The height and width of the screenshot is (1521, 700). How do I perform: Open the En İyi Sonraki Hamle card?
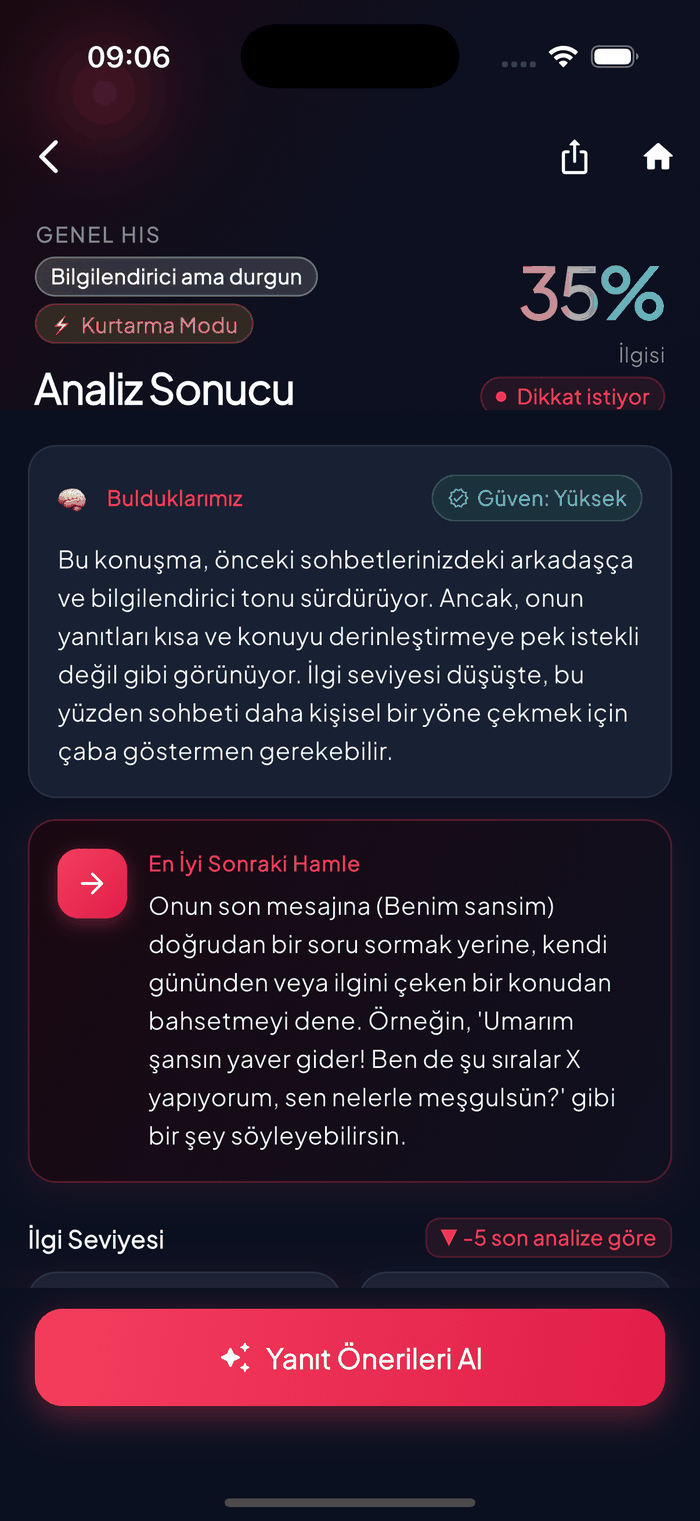(x=350, y=1001)
